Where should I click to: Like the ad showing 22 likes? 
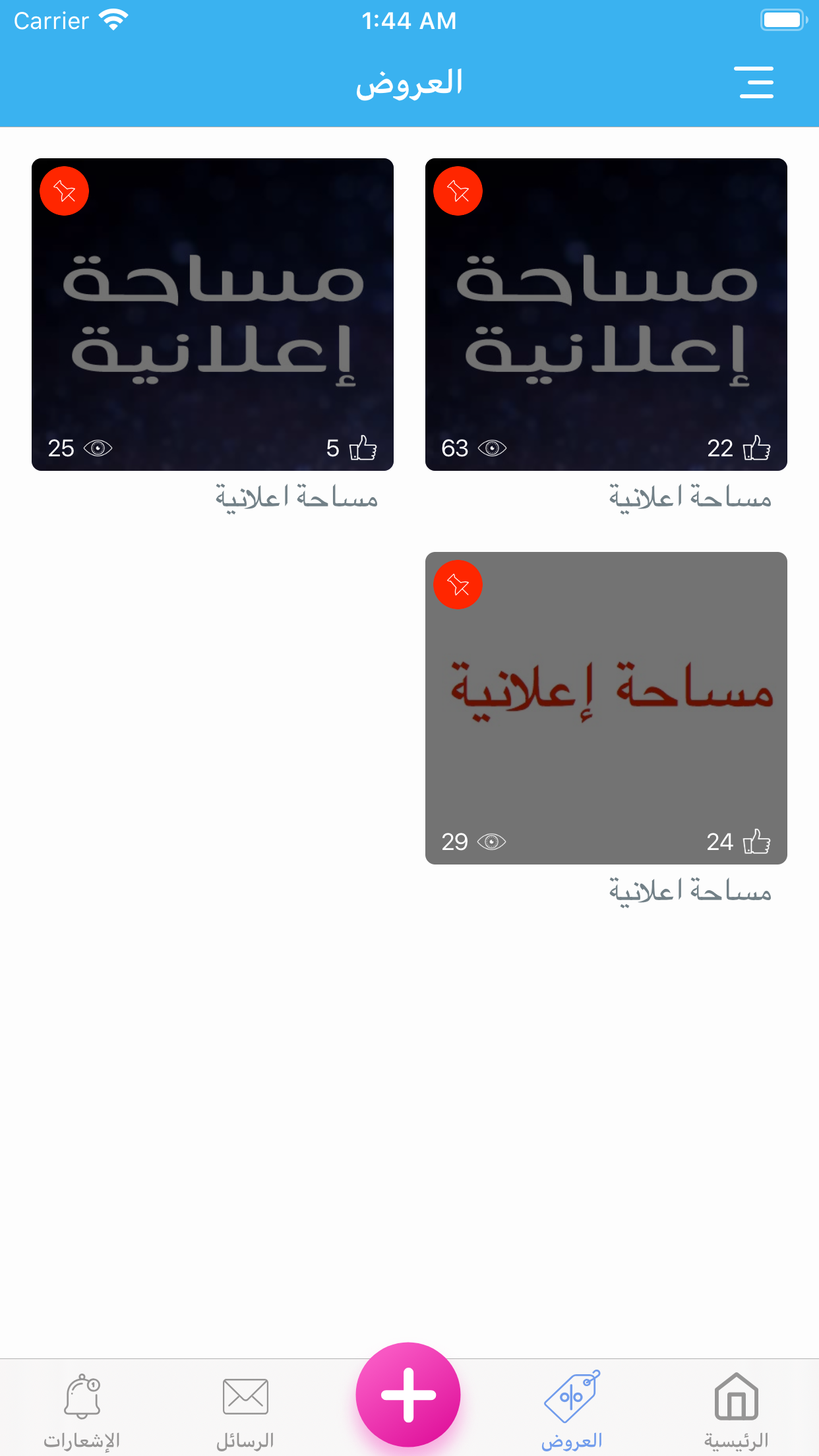tap(756, 448)
